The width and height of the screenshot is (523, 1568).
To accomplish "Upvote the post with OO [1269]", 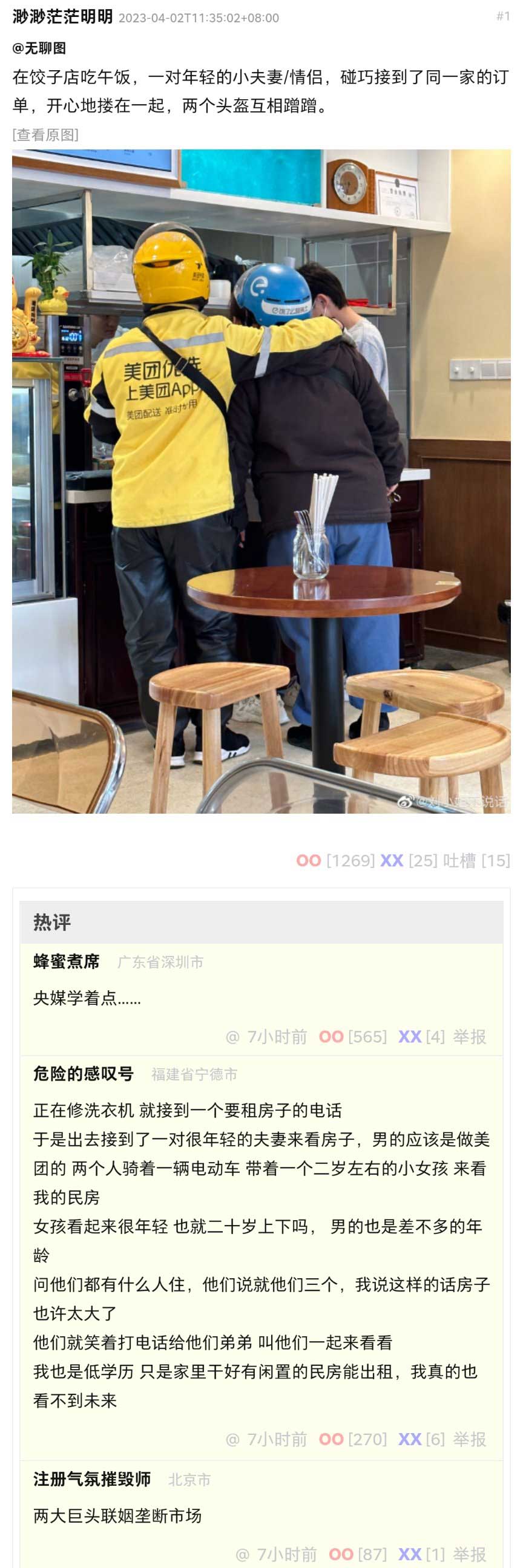I will [x=308, y=860].
